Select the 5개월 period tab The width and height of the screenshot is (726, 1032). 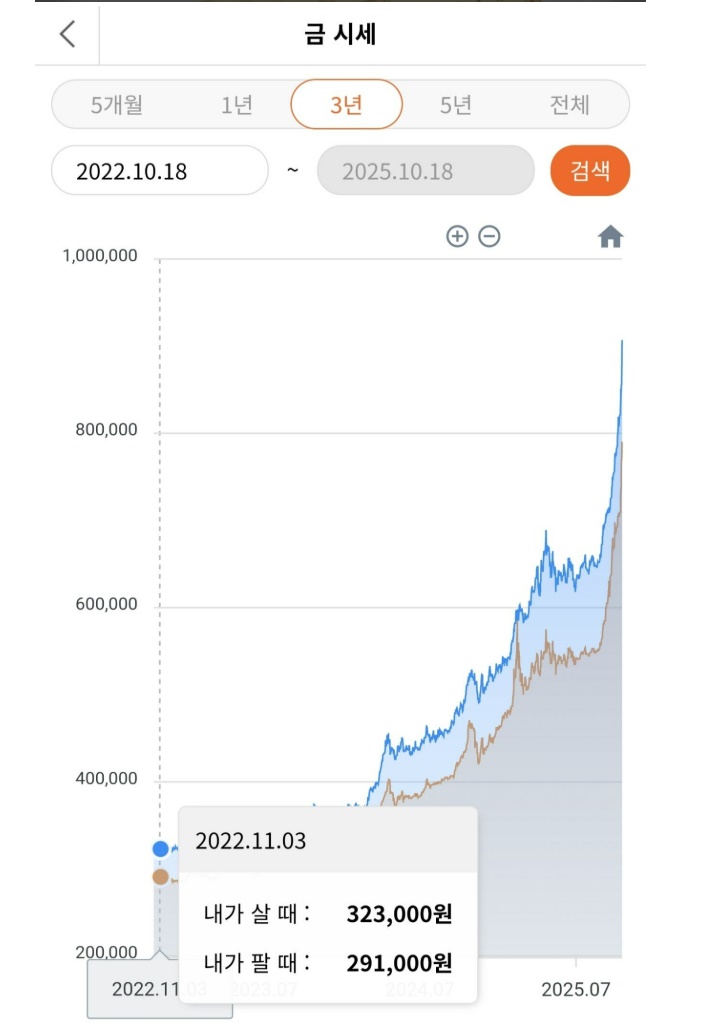[117, 104]
